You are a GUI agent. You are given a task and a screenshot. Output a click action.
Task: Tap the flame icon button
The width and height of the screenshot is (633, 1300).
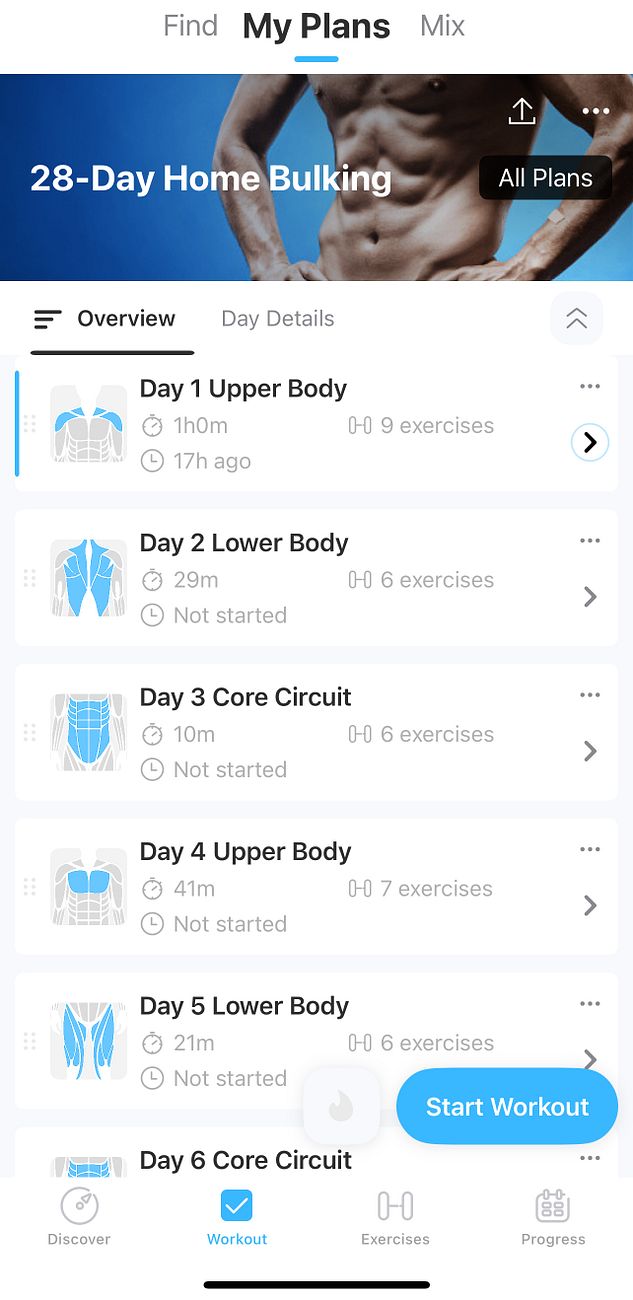[341, 1106]
